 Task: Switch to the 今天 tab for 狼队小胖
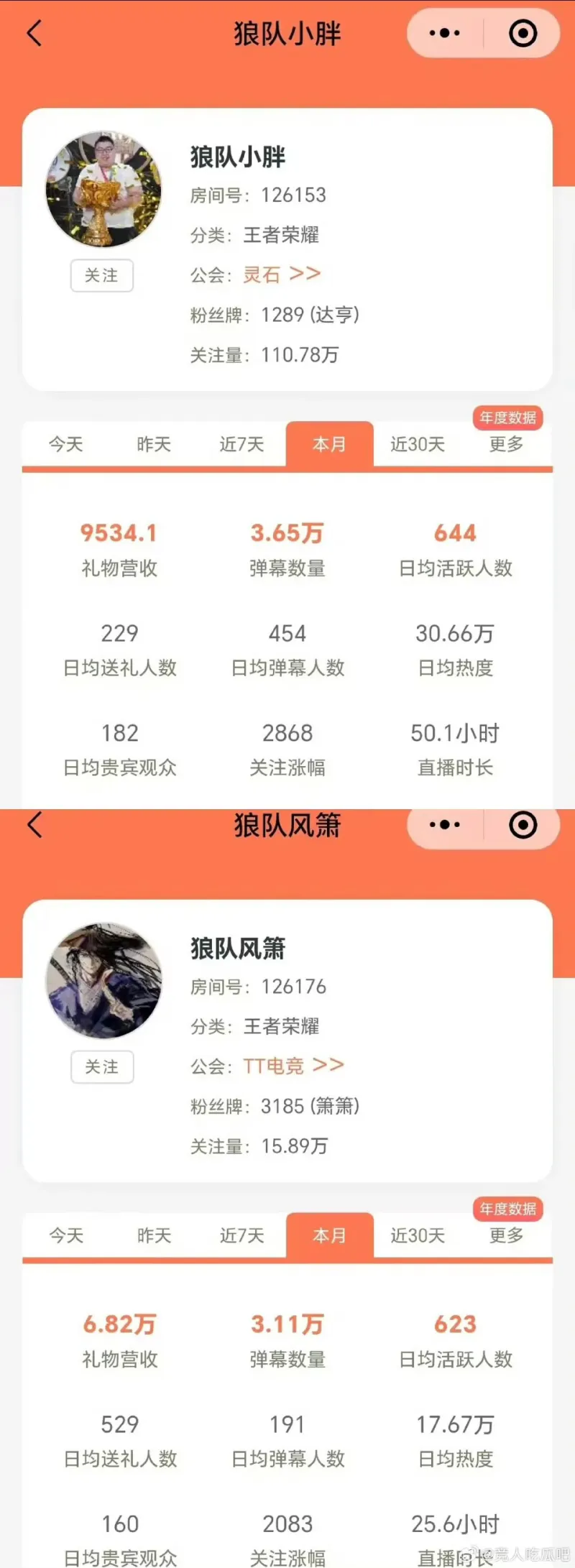click(65, 445)
